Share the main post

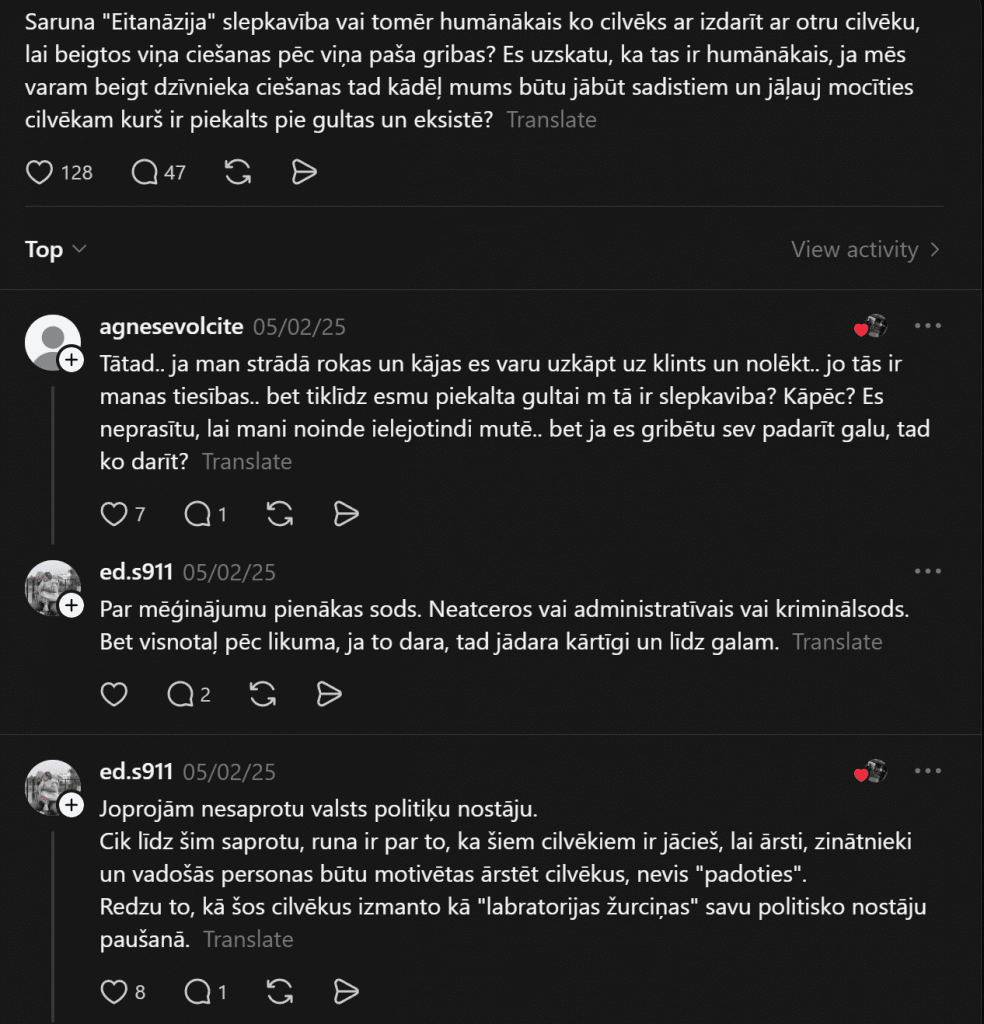304,172
